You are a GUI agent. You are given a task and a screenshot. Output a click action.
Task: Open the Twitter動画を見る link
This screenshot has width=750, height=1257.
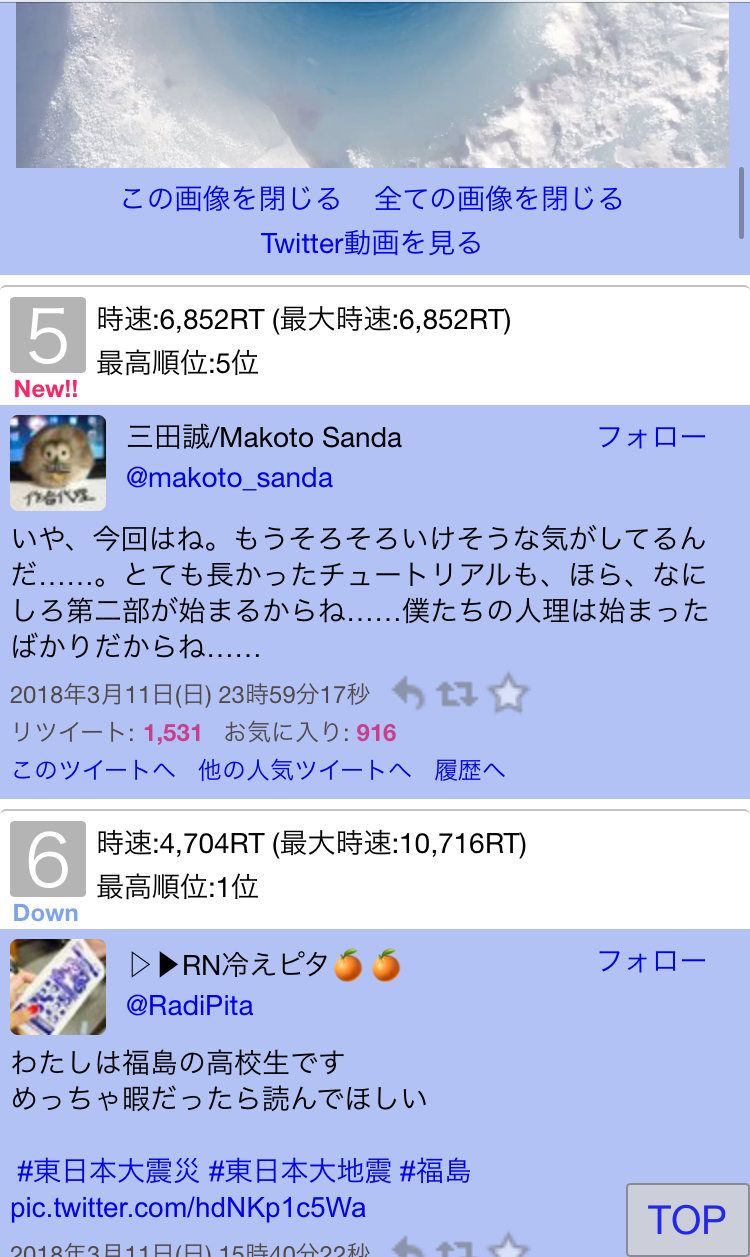coord(372,243)
